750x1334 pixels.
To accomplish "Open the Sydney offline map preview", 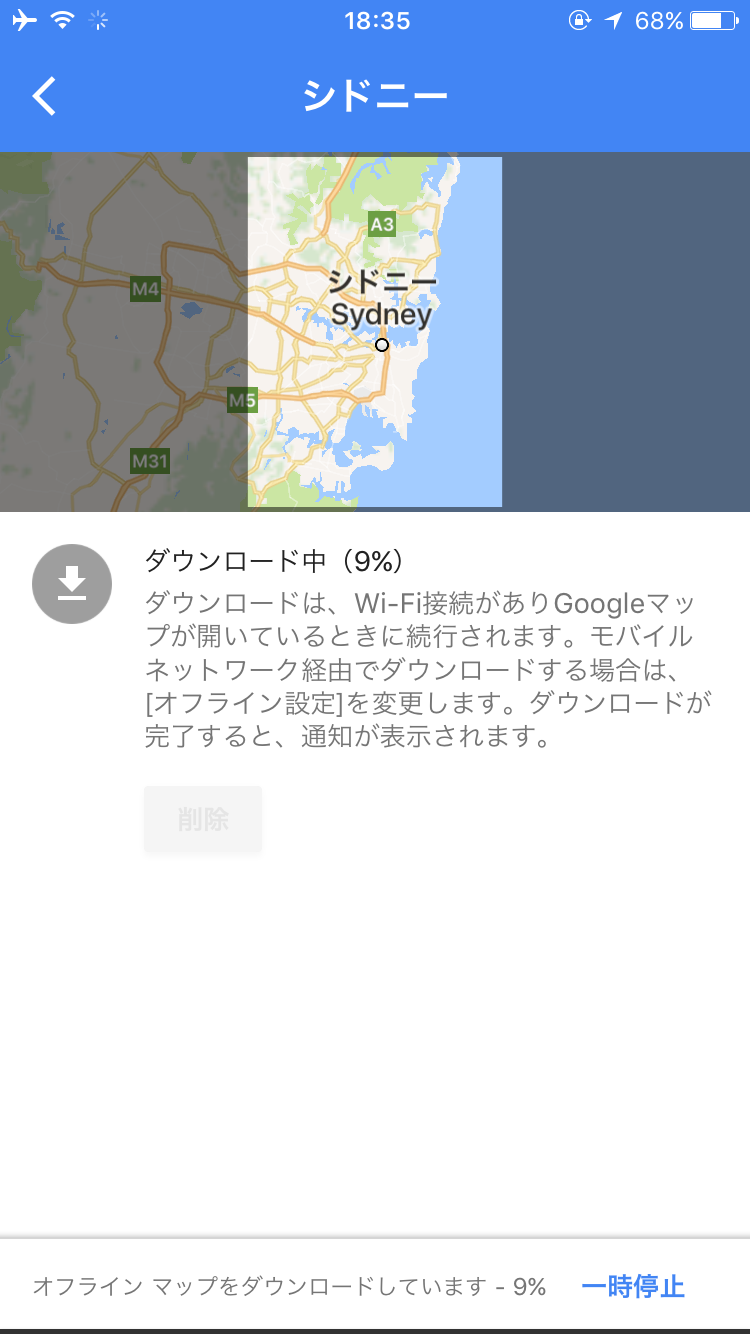I will pos(375,332).
